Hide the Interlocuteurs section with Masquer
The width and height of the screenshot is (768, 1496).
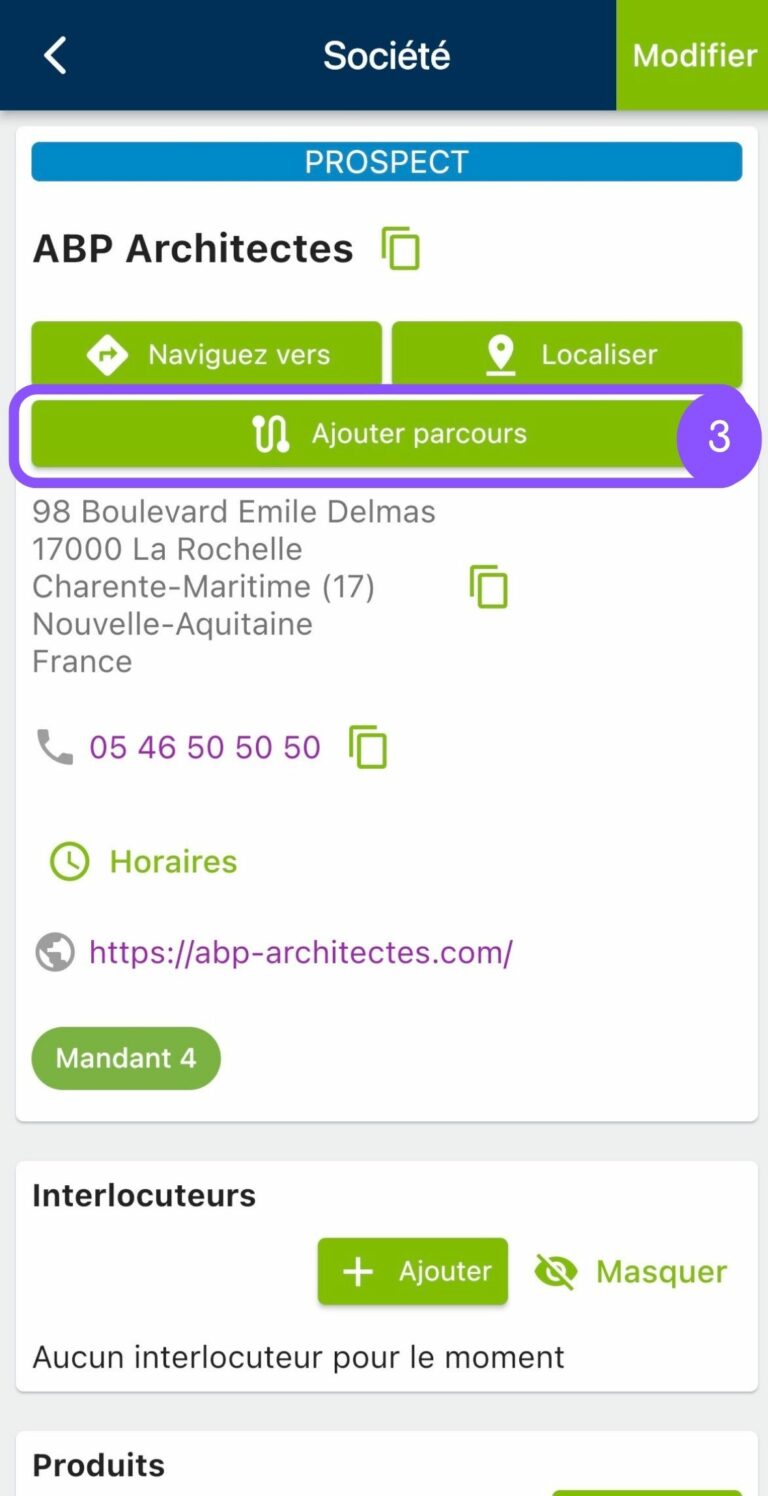[x=631, y=1271]
